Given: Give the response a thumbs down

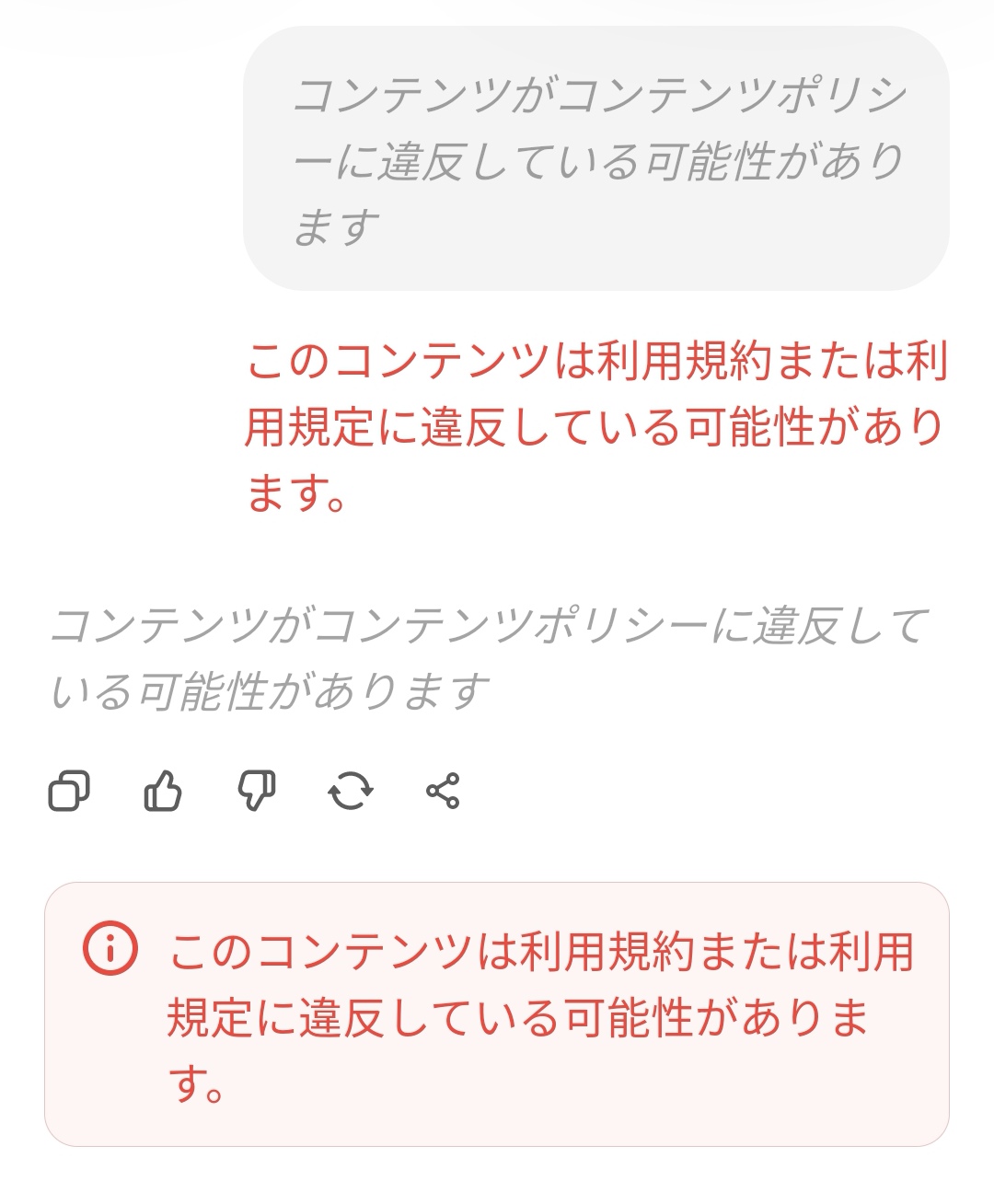Looking at the screenshot, I should [x=257, y=792].
